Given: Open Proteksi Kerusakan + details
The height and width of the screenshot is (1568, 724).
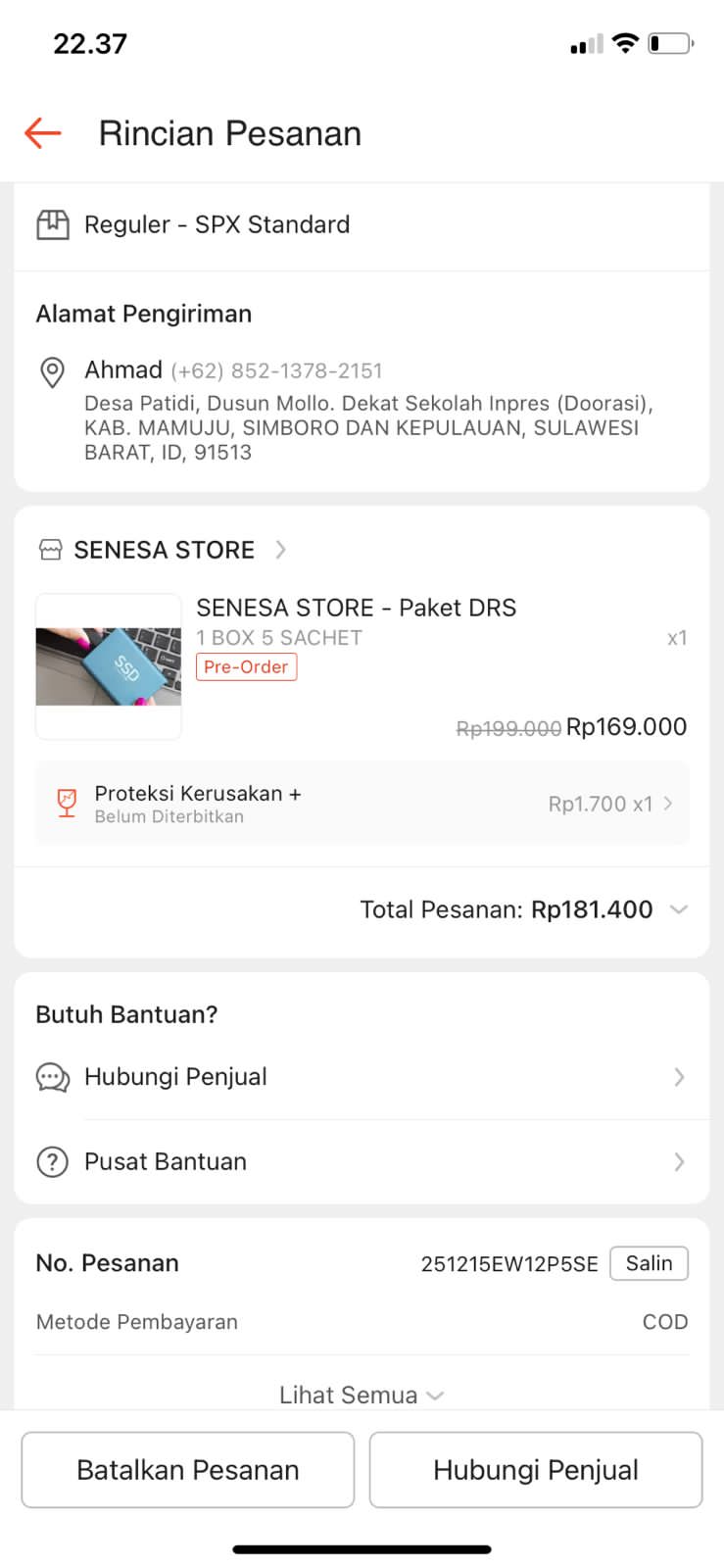Looking at the screenshot, I should (362, 804).
